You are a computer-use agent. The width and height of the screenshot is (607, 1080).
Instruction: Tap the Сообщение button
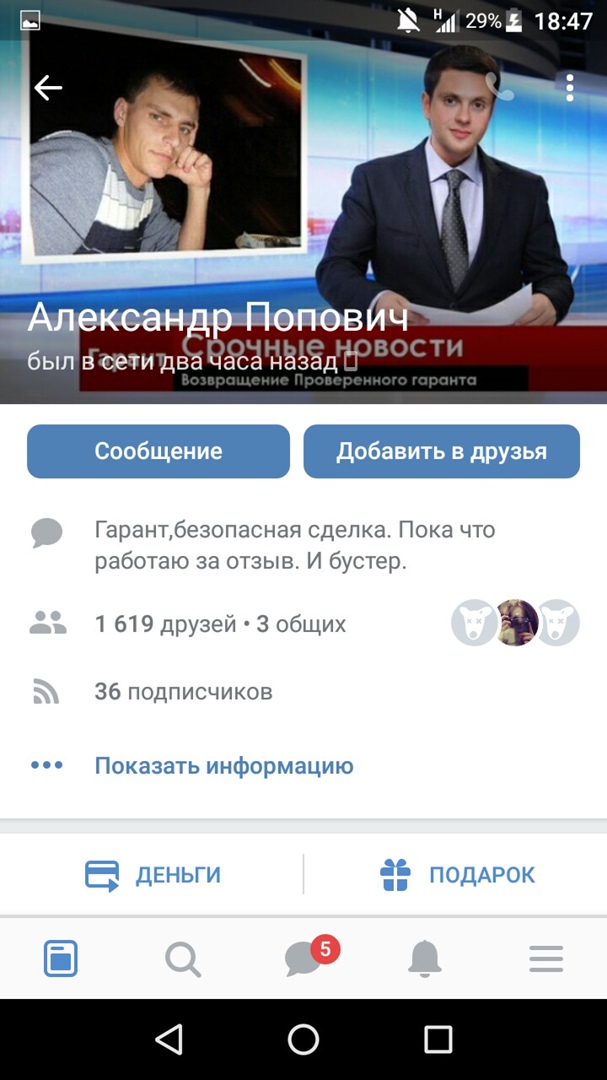click(x=158, y=451)
